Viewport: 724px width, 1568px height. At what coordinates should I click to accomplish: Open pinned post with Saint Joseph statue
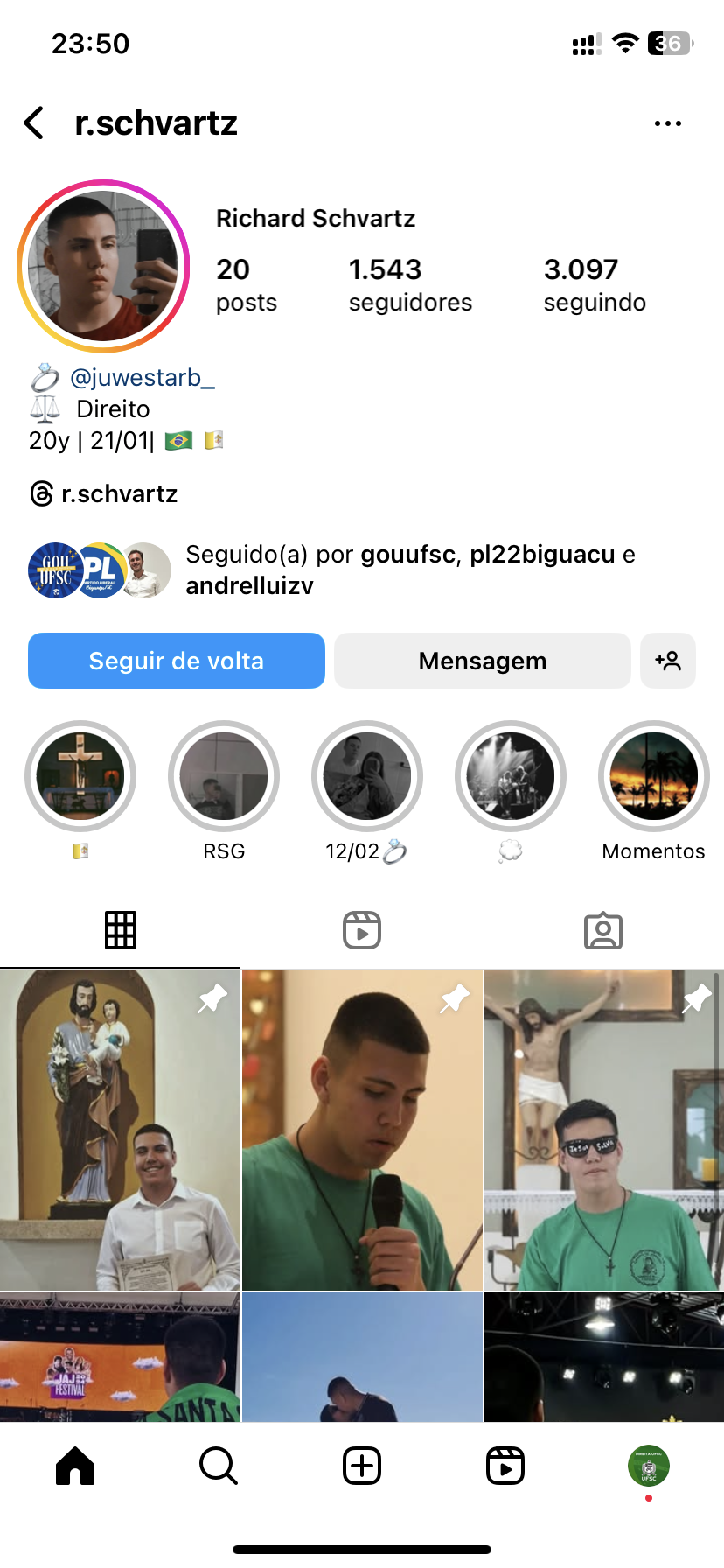[x=120, y=1130]
